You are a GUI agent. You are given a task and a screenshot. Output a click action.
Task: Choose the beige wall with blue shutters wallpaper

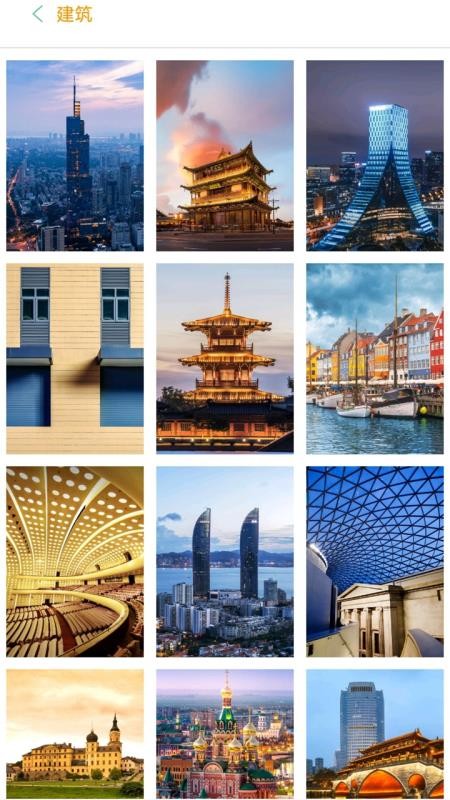pyautogui.click(x=75, y=358)
